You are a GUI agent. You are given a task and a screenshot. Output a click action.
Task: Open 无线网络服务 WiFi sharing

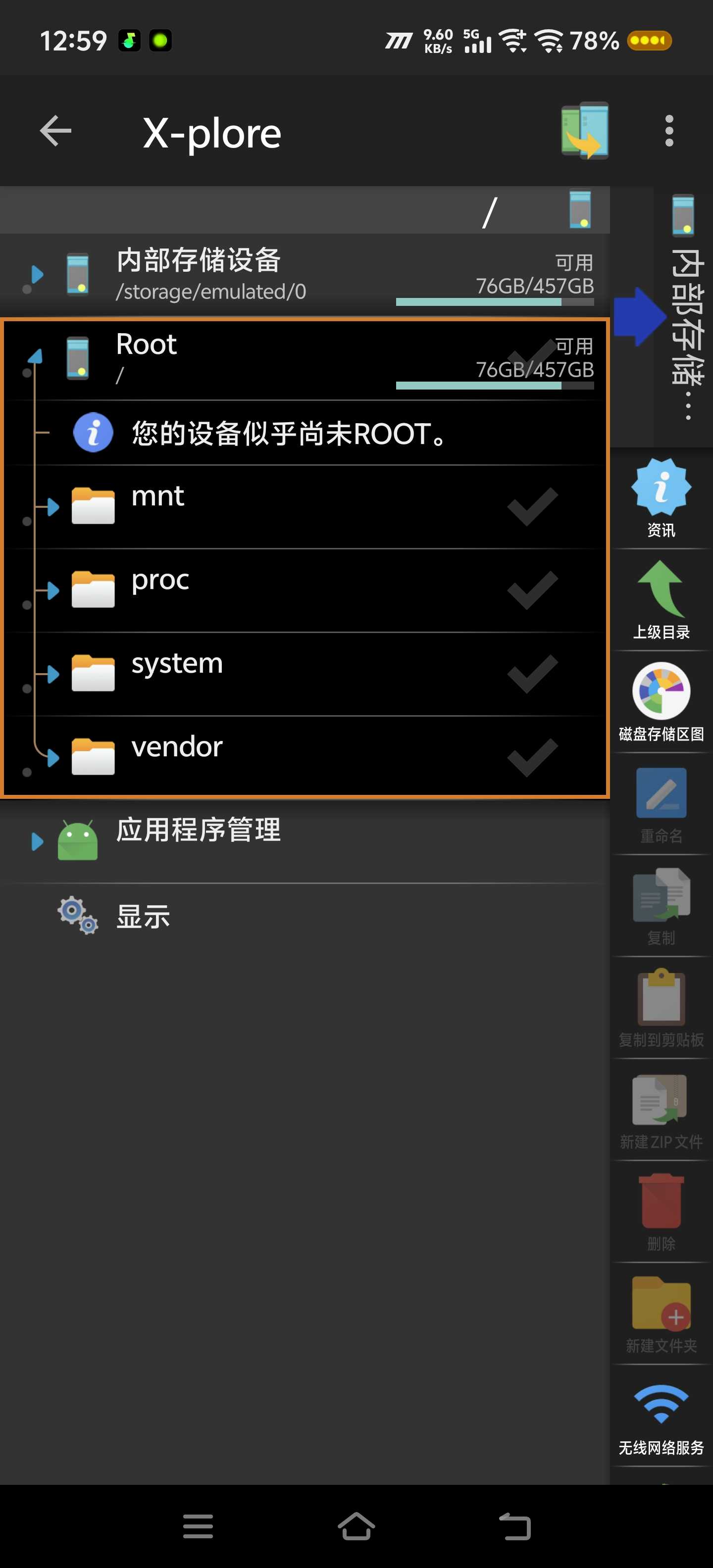(661, 1416)
